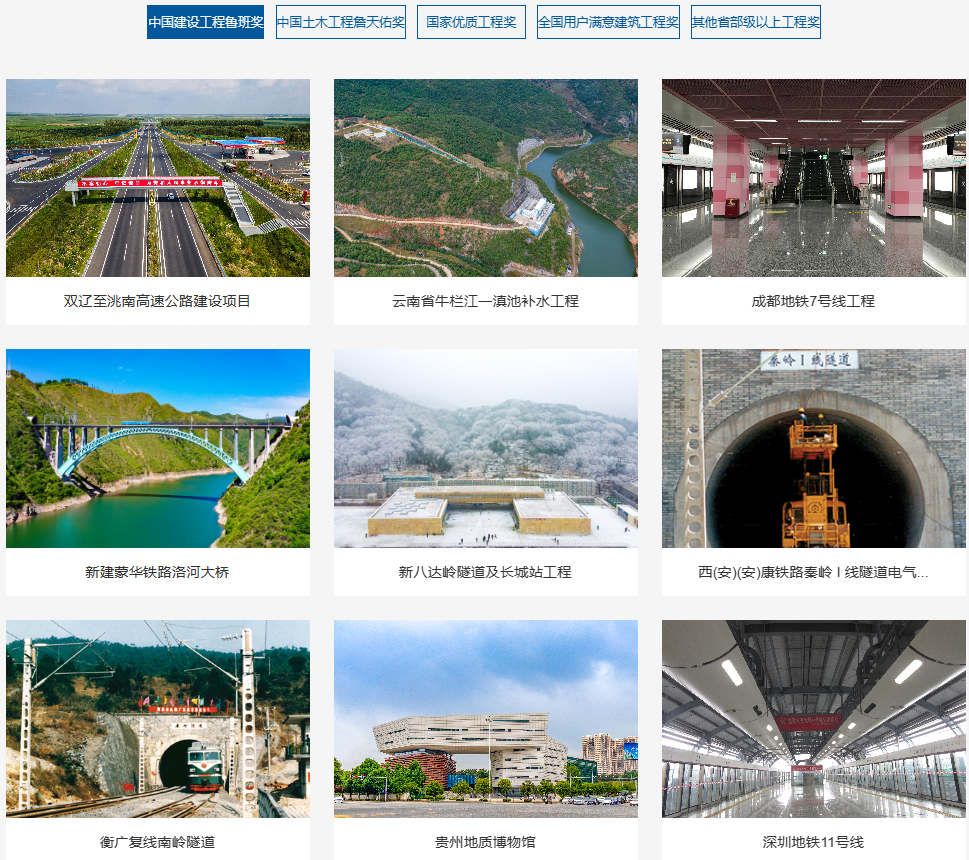Open 贵州地质博物馆 card
The image size is (969, 860).
click(486, 740)
